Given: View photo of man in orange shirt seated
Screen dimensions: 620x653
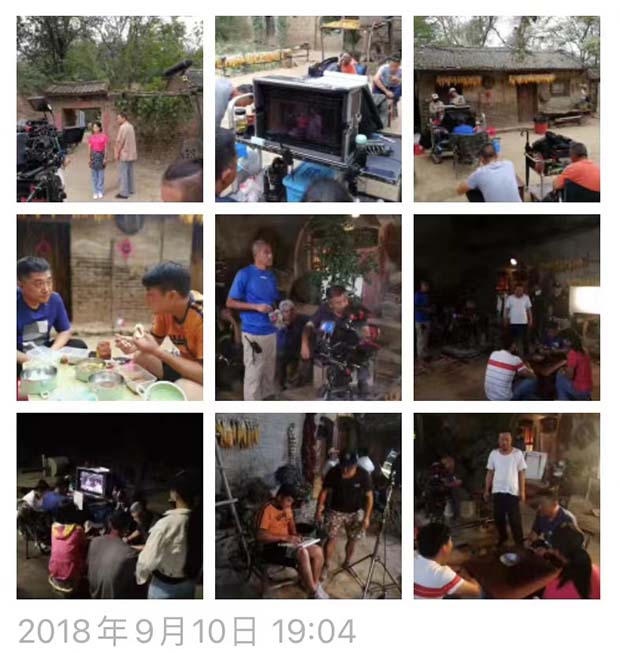Looking at the screenshot, I should tap(308, 506).
